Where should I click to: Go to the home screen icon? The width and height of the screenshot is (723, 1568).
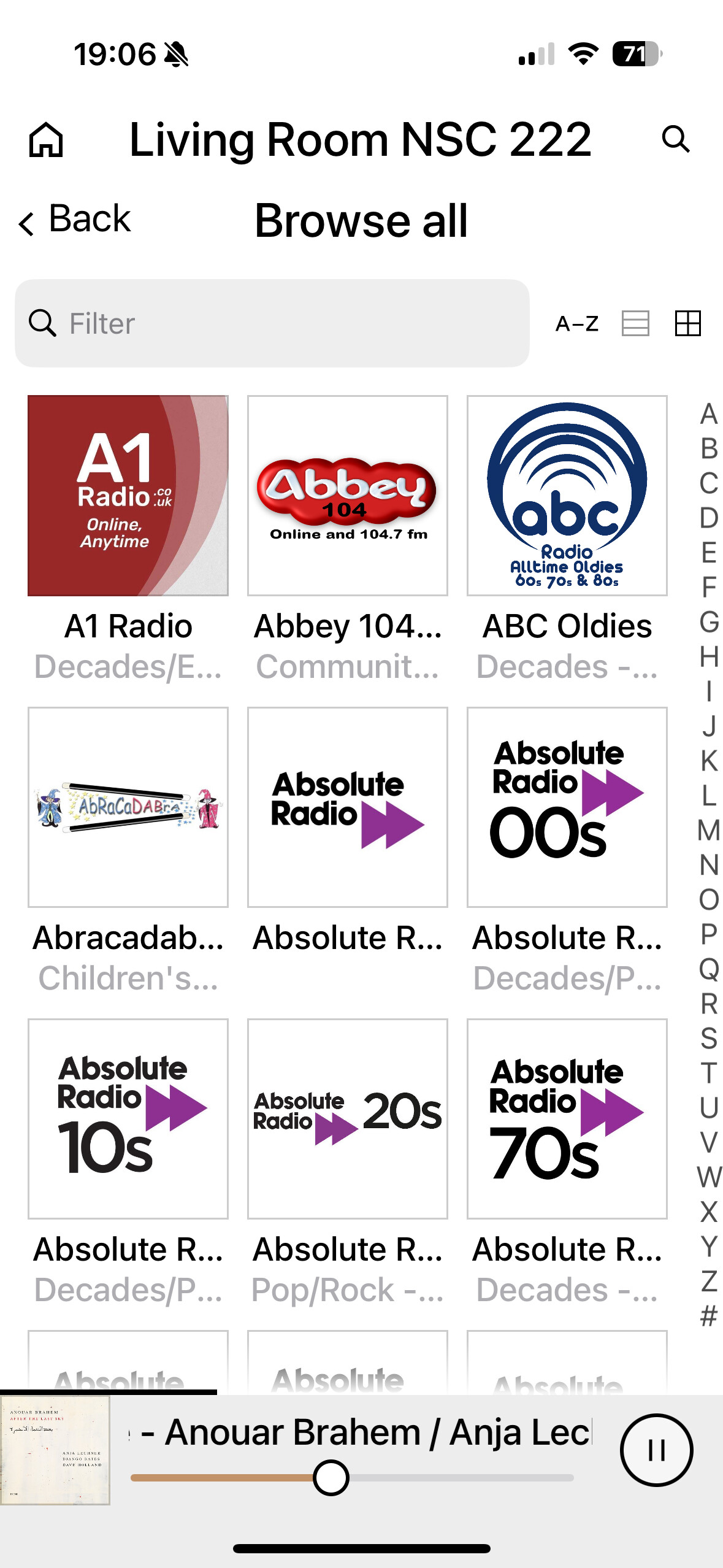tap(46, 140)
